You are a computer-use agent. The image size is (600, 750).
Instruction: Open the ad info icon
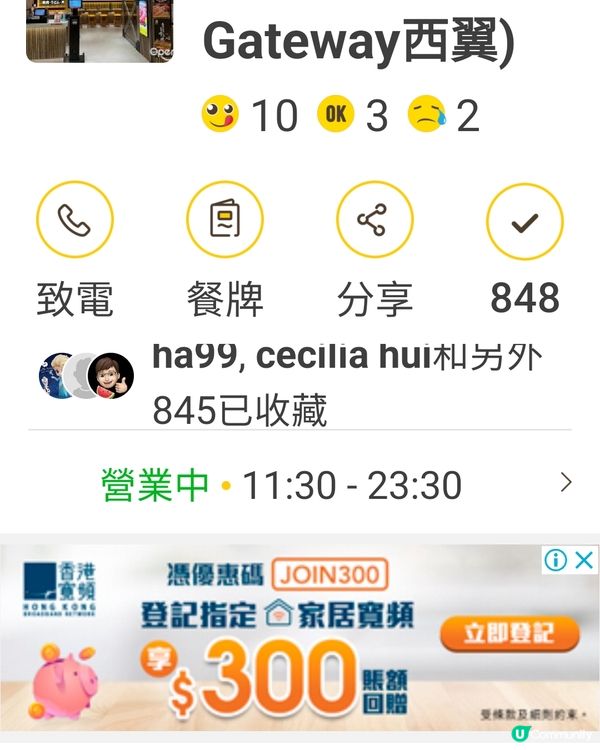[556, 560]
